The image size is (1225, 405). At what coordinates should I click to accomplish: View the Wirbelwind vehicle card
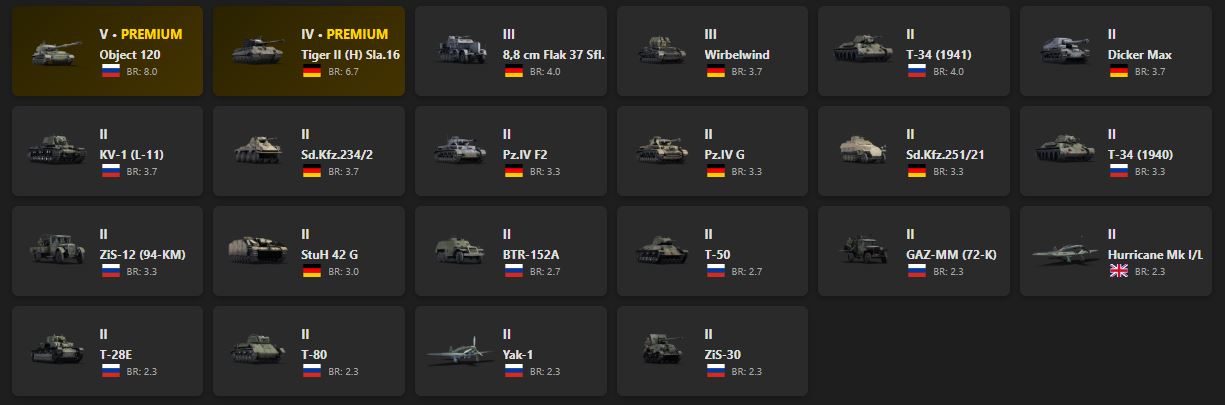click(x=713, y=51)
